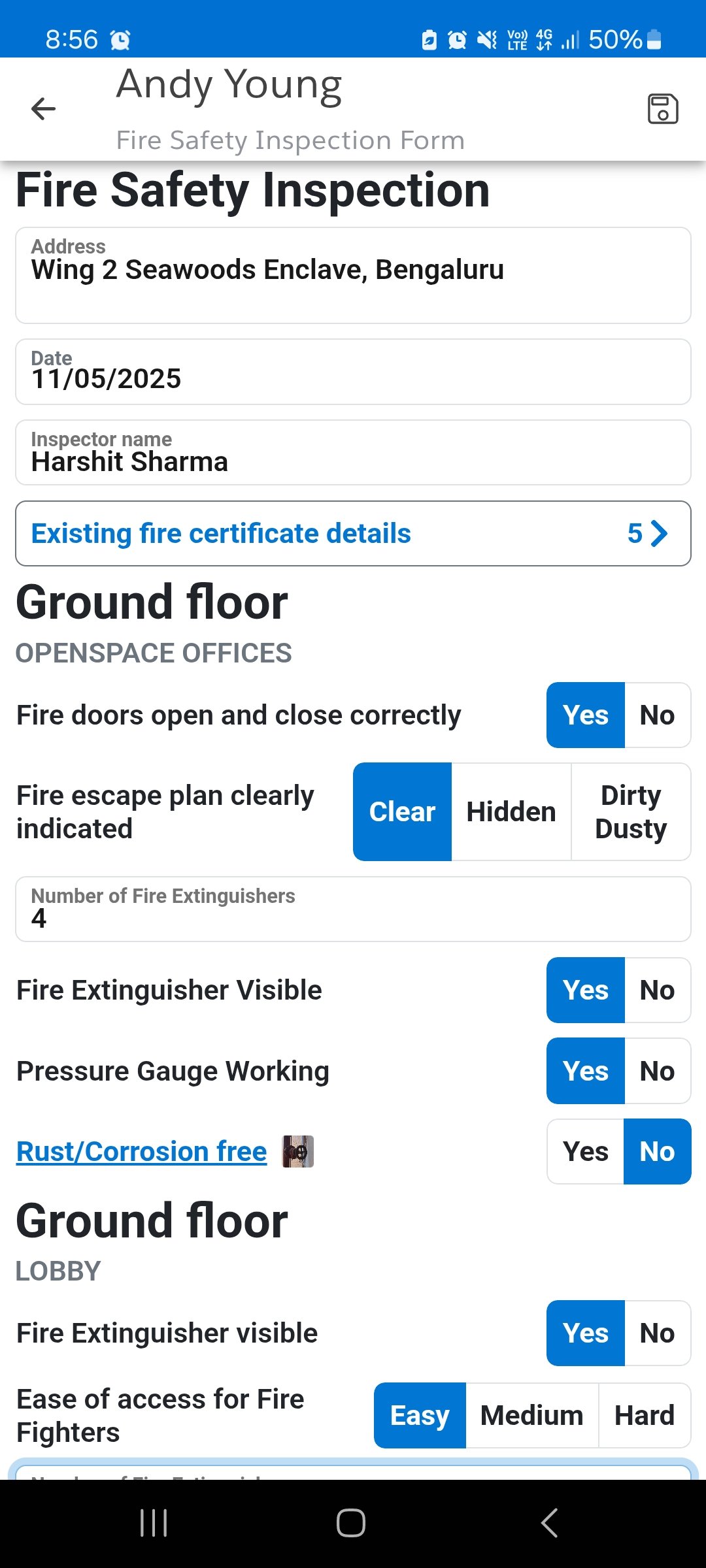Set ease of access to Hard

pyautogui.click(x=645, y=1415)
